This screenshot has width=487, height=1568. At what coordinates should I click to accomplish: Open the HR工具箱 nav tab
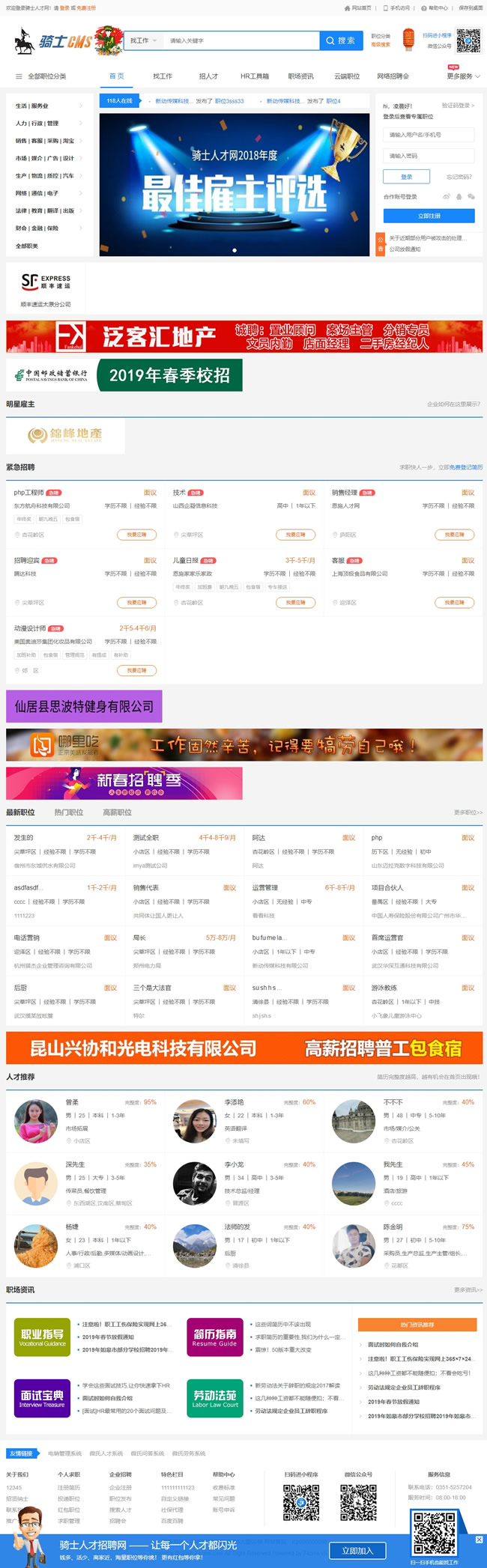click(x=254, y=76)
